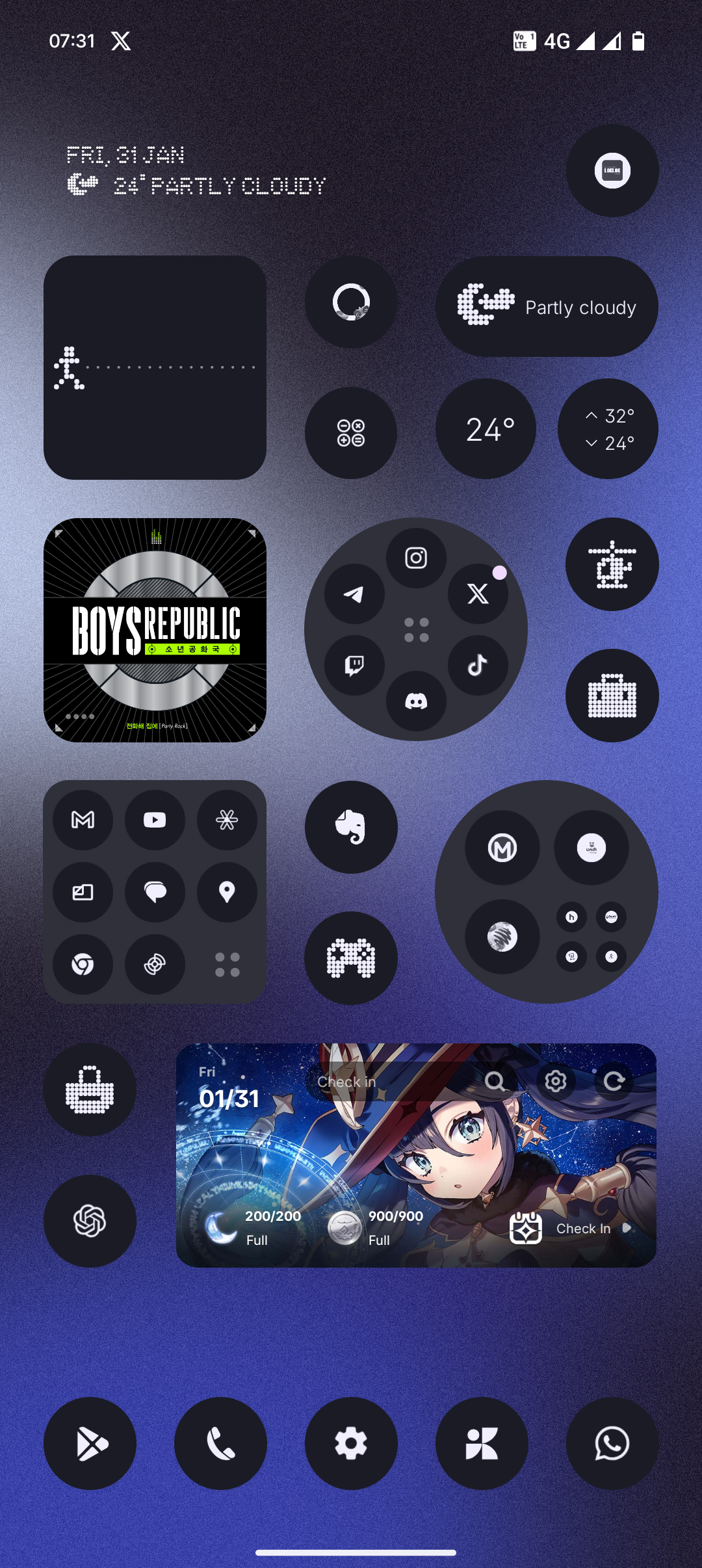Open the games folder controller icon
This screenshot has height=1568, width=702.
[351, 958]
